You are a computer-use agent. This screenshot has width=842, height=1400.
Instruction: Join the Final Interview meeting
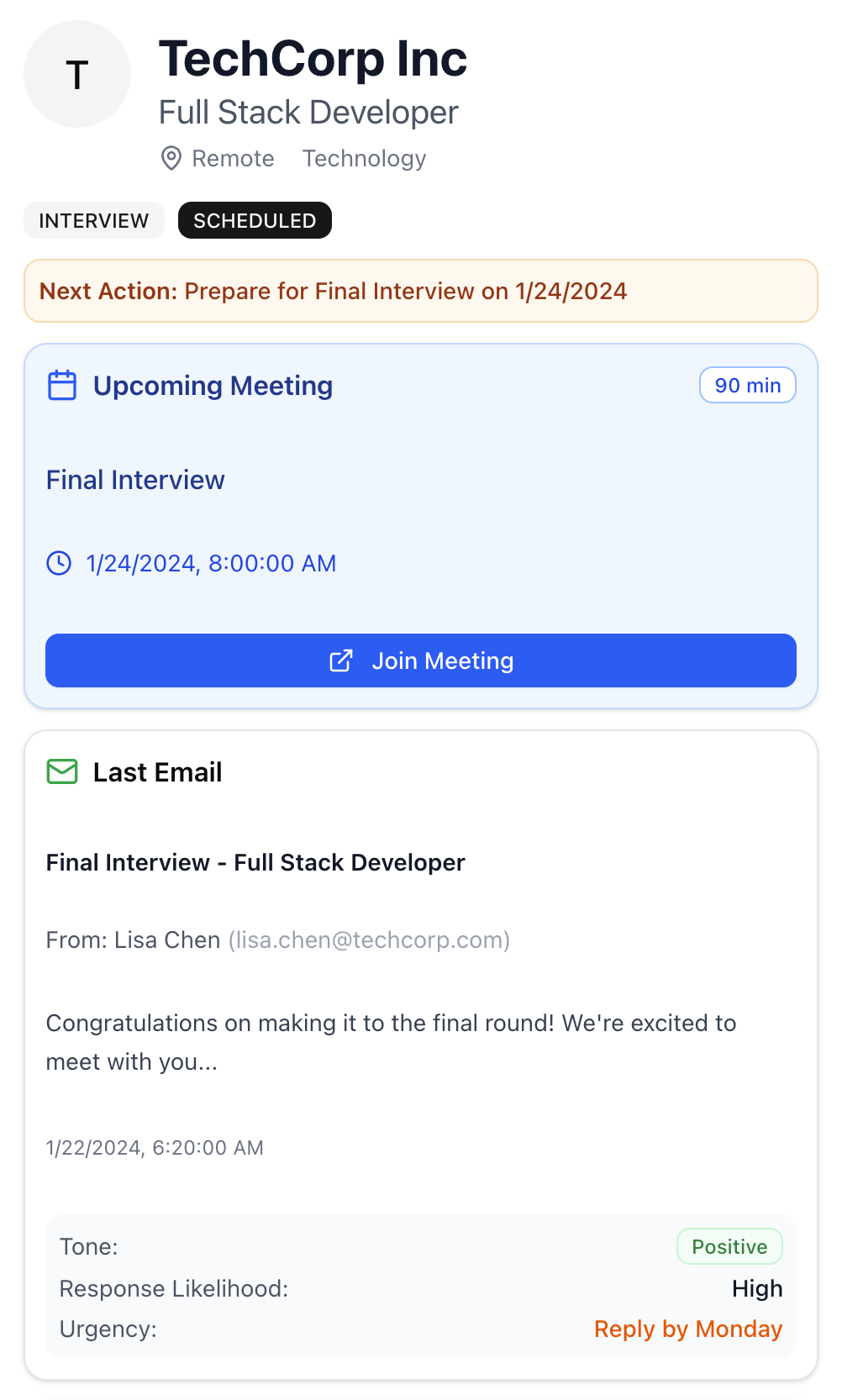420,661
